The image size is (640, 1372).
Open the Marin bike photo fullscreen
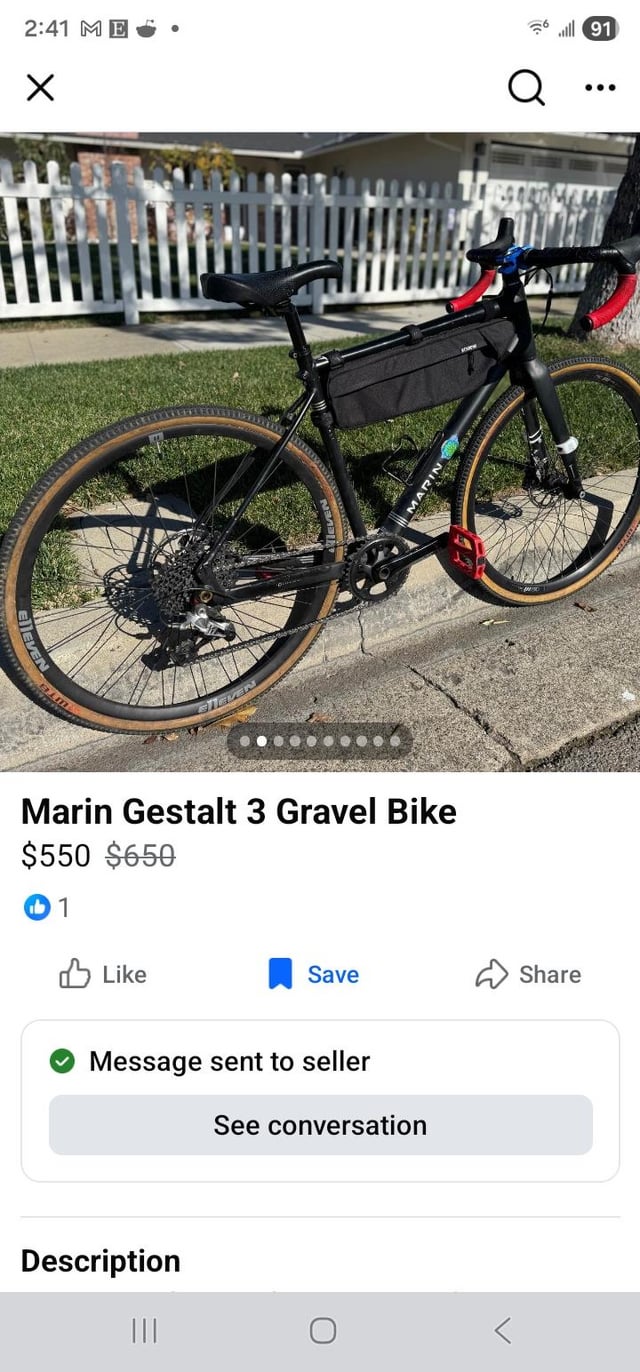click(320, 450)
